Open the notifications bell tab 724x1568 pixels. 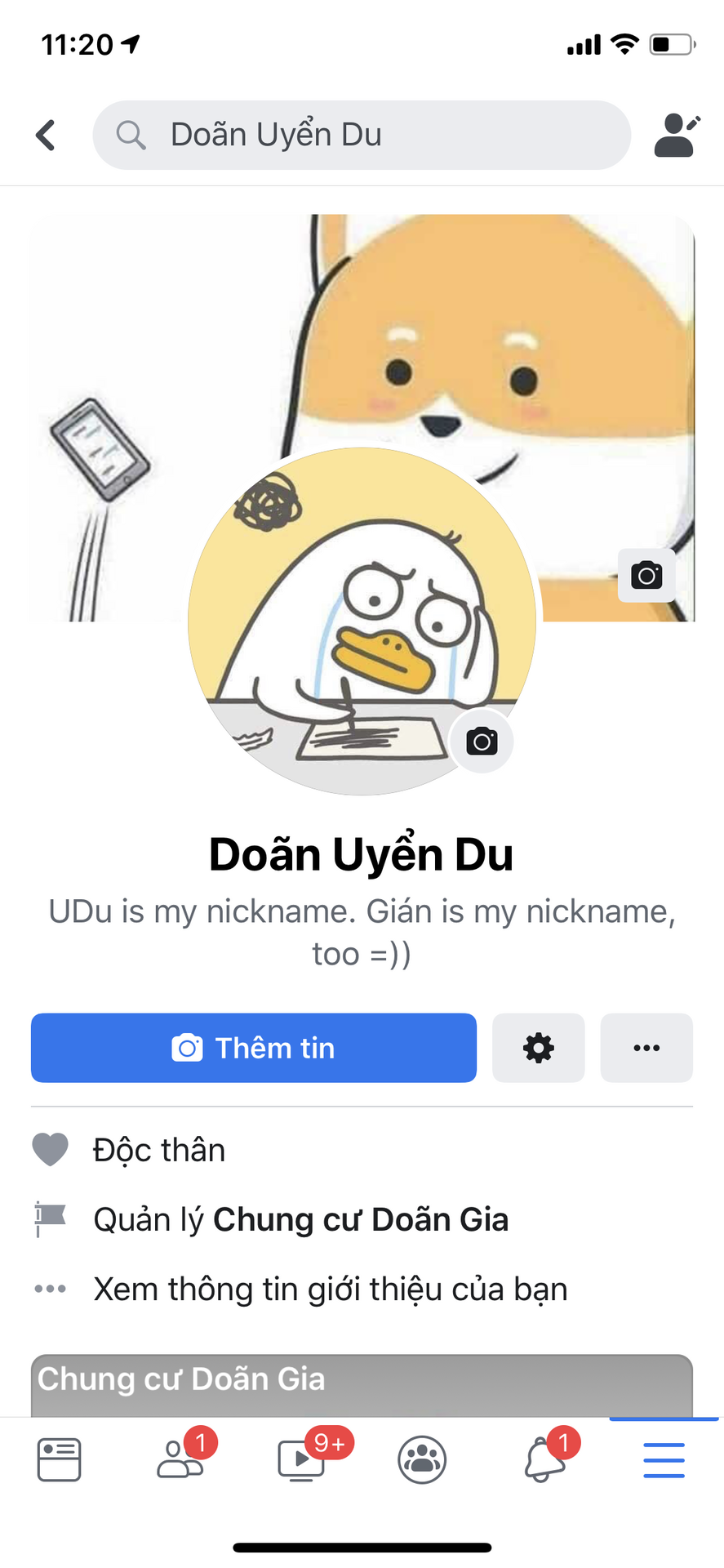pos(543,1459)
